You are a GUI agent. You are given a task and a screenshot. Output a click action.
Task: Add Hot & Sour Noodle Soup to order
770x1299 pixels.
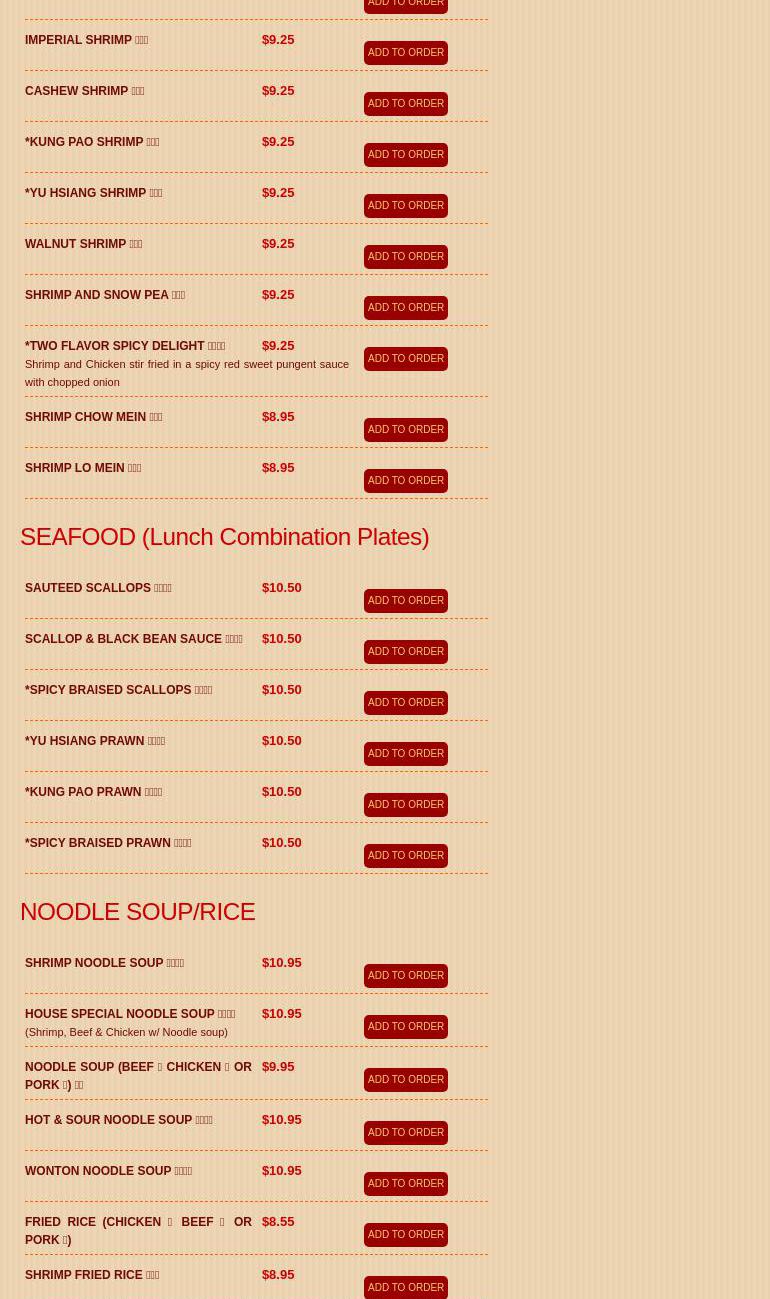(405, 1133)
